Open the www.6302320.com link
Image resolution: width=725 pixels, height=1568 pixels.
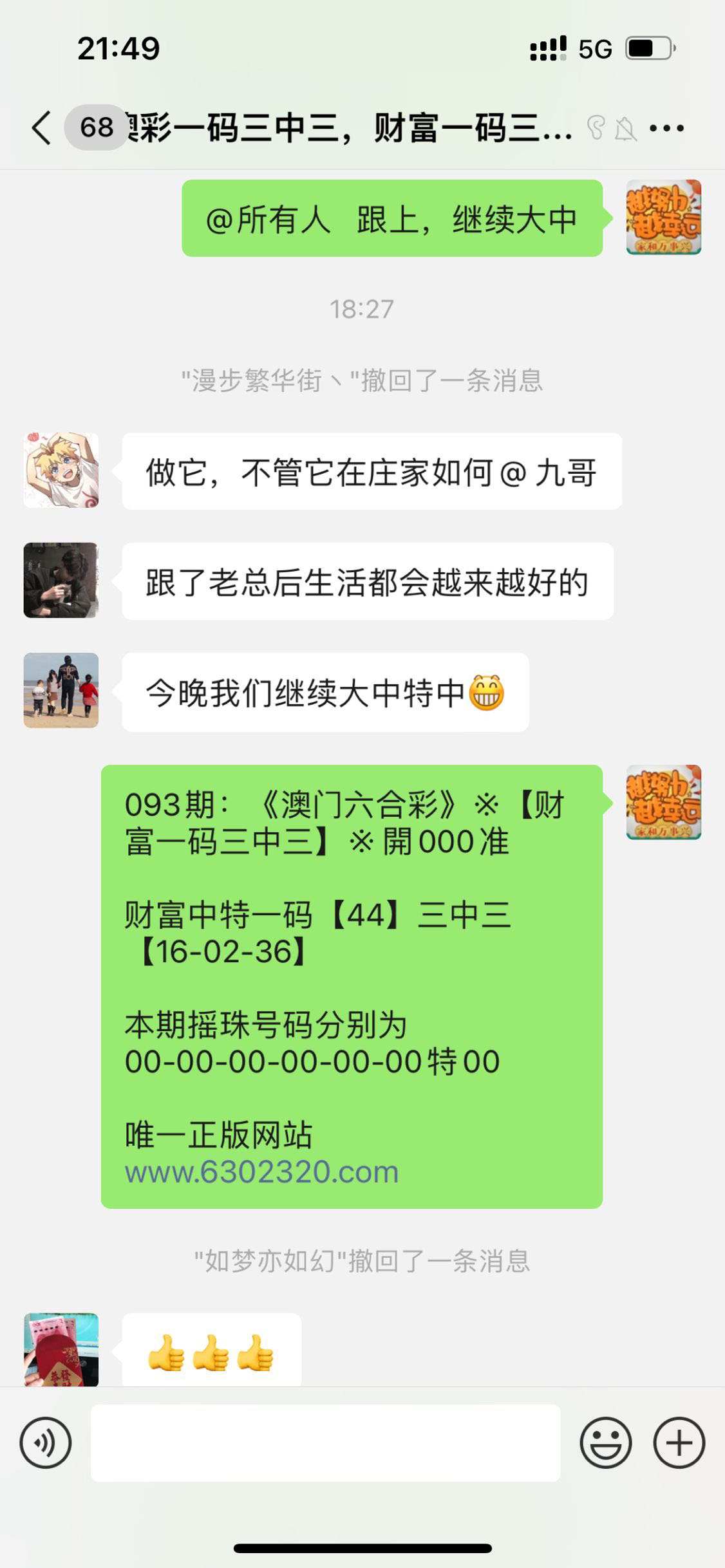coord(261,1172)
